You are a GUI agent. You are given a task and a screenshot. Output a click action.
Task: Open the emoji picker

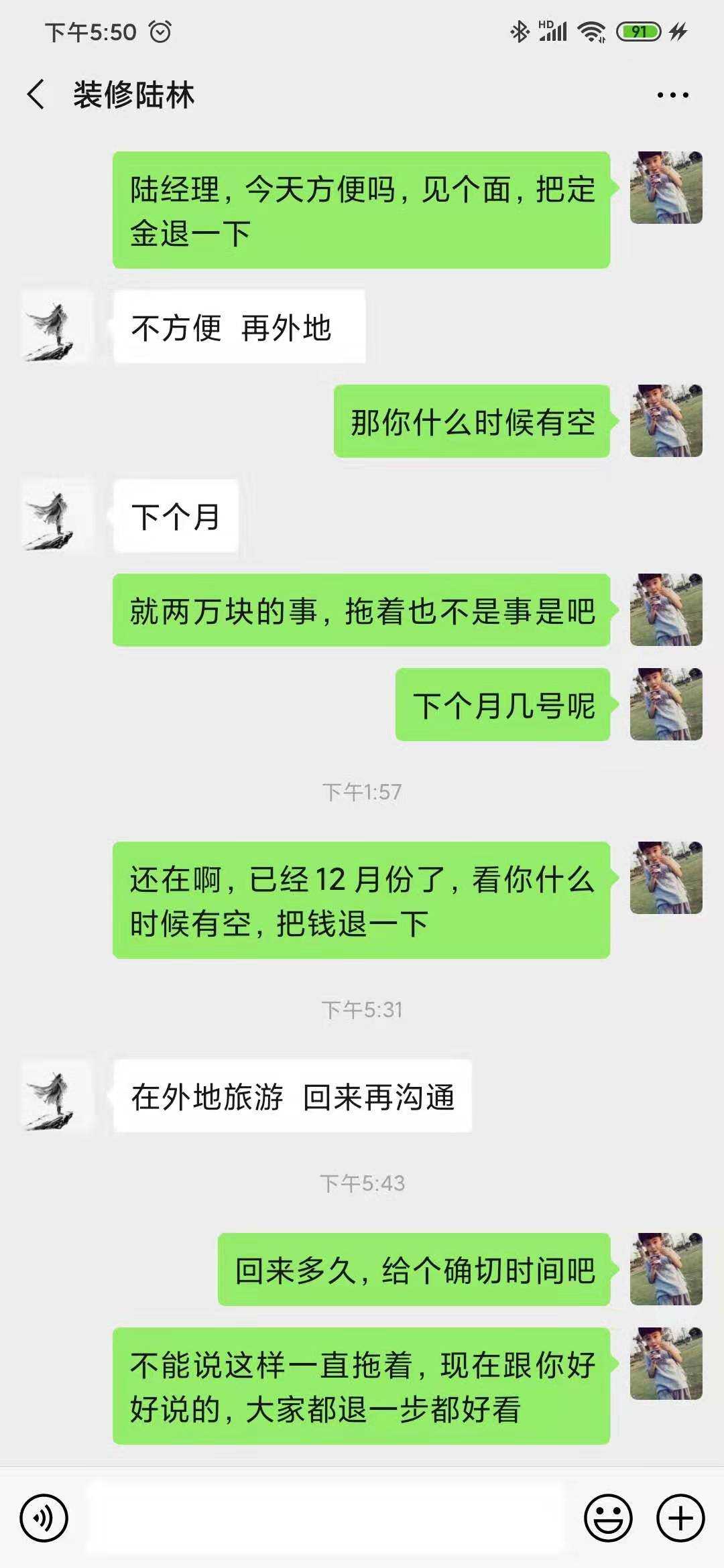[608, 1518]
